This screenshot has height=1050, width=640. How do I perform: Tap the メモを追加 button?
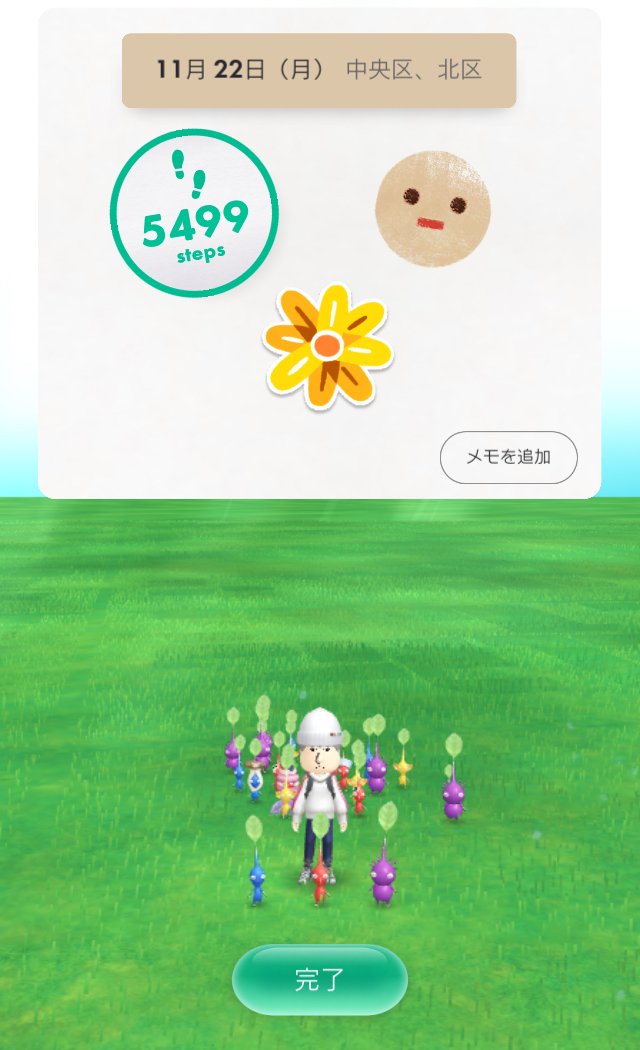coord(508,457)
